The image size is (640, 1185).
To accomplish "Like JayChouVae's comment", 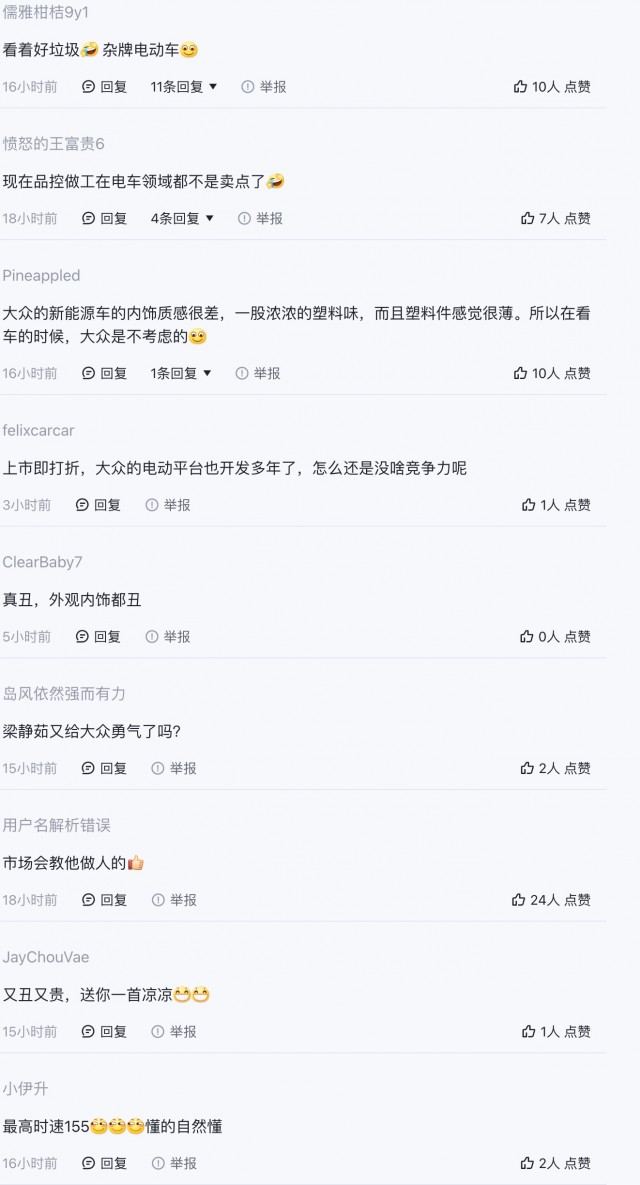I will tap(557, 1032).
